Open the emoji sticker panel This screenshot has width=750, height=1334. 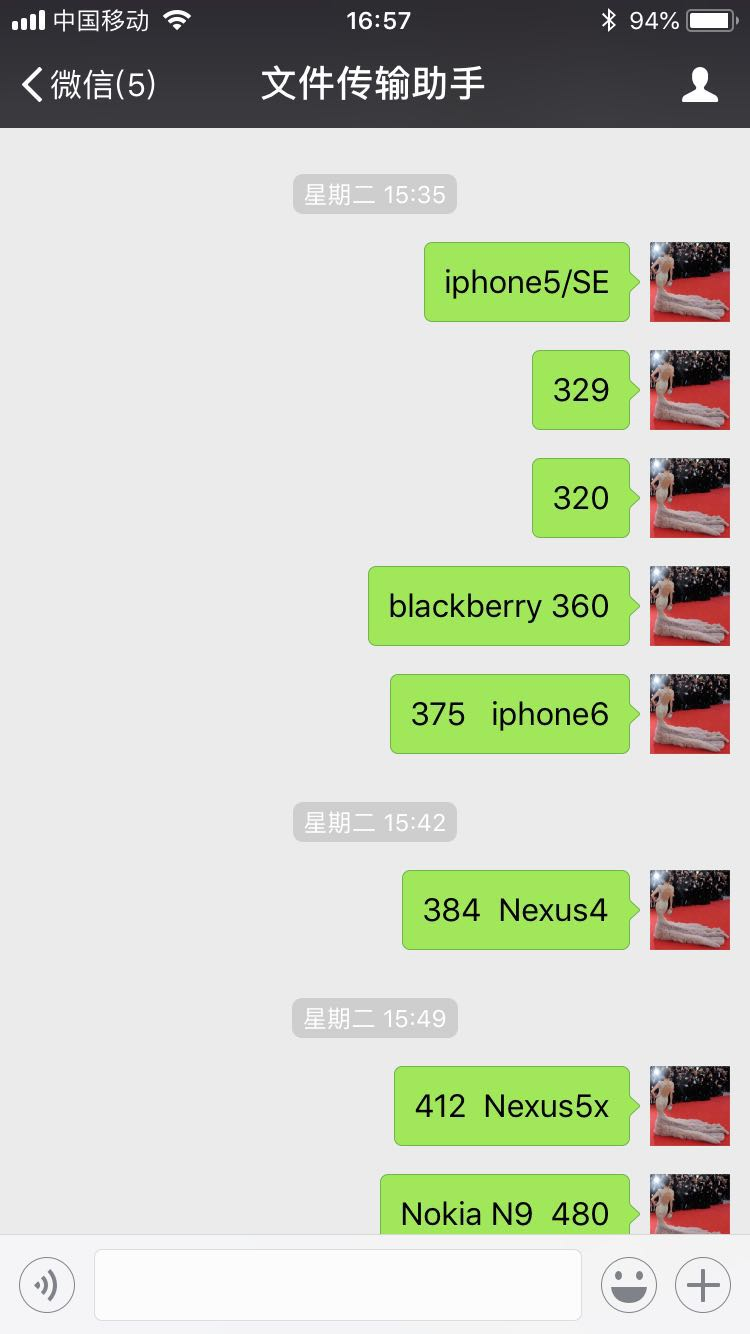tap(629, 1284)
